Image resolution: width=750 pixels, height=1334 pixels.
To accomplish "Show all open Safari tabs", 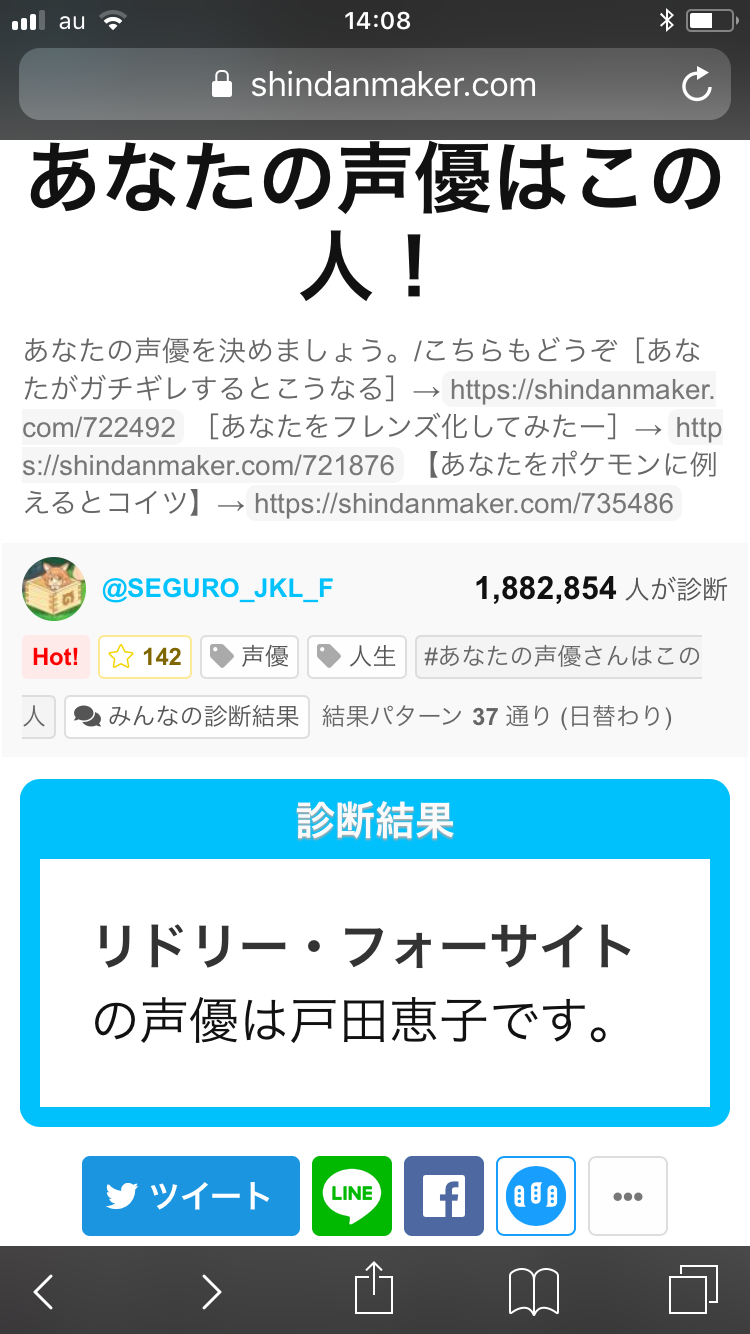I will pyautogui.click(x=693, y=1291).
